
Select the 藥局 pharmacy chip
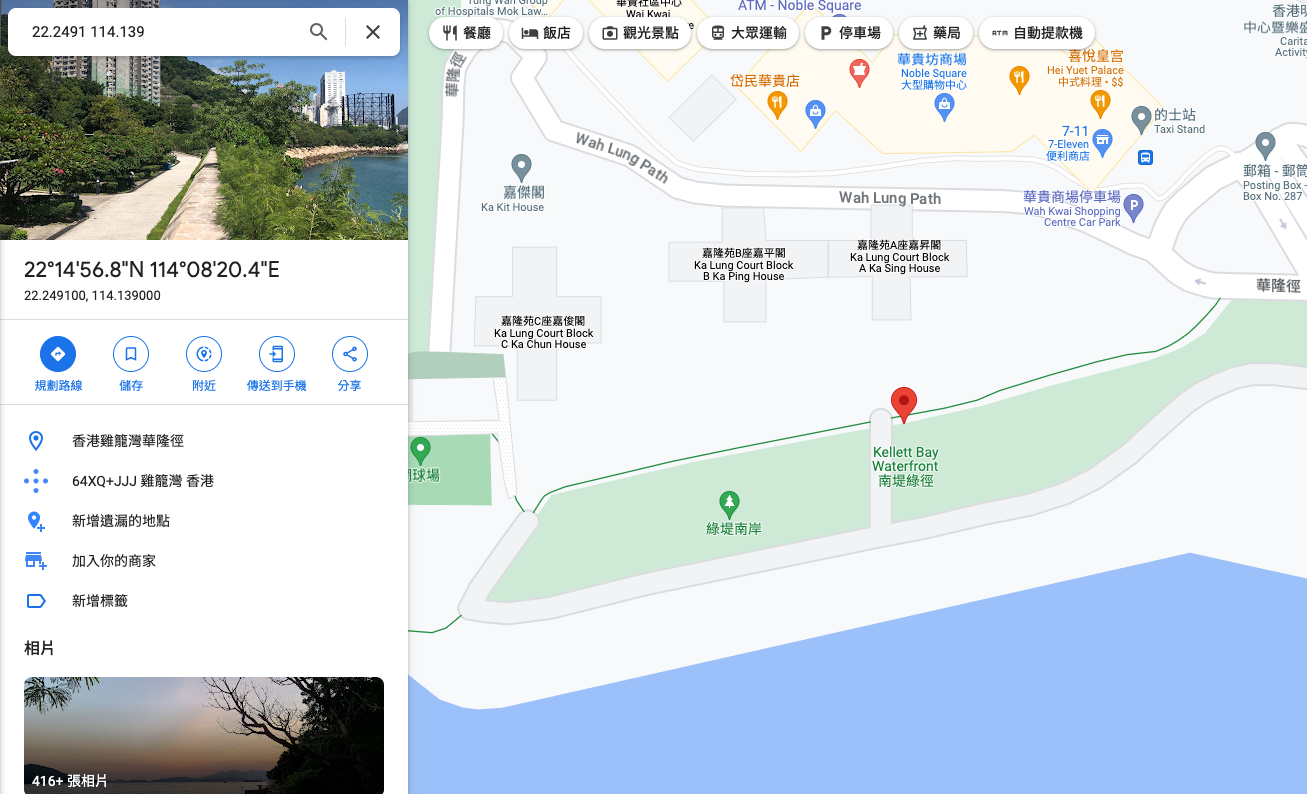(935, 33)
